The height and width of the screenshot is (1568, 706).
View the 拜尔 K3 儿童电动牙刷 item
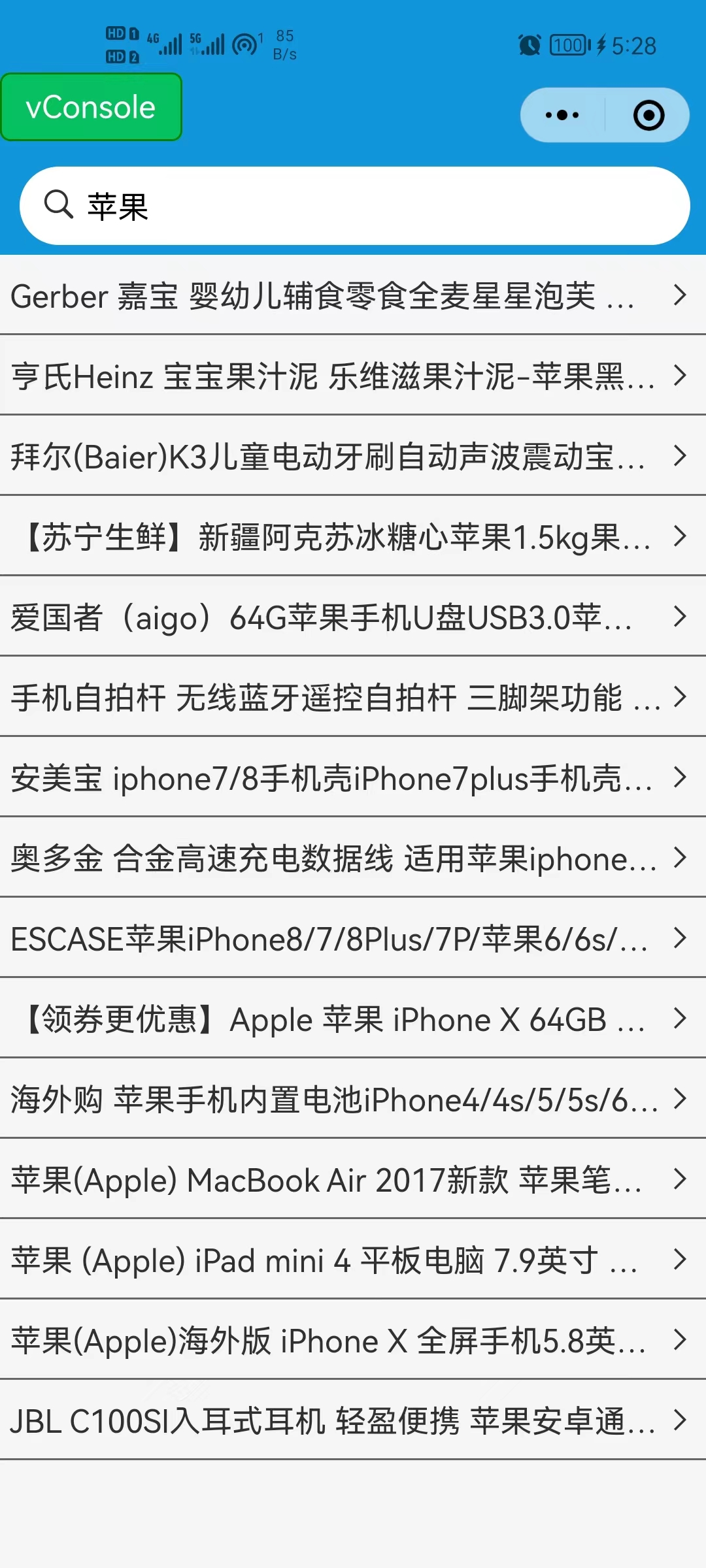(327, 457)
